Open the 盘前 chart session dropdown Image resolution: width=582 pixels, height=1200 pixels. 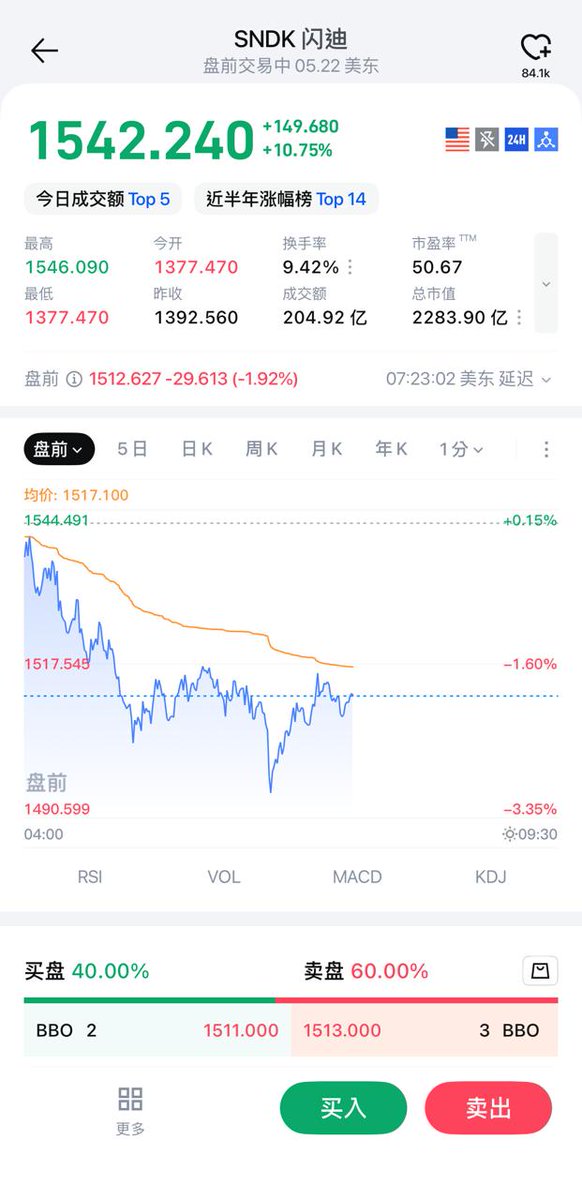[59, 449]
